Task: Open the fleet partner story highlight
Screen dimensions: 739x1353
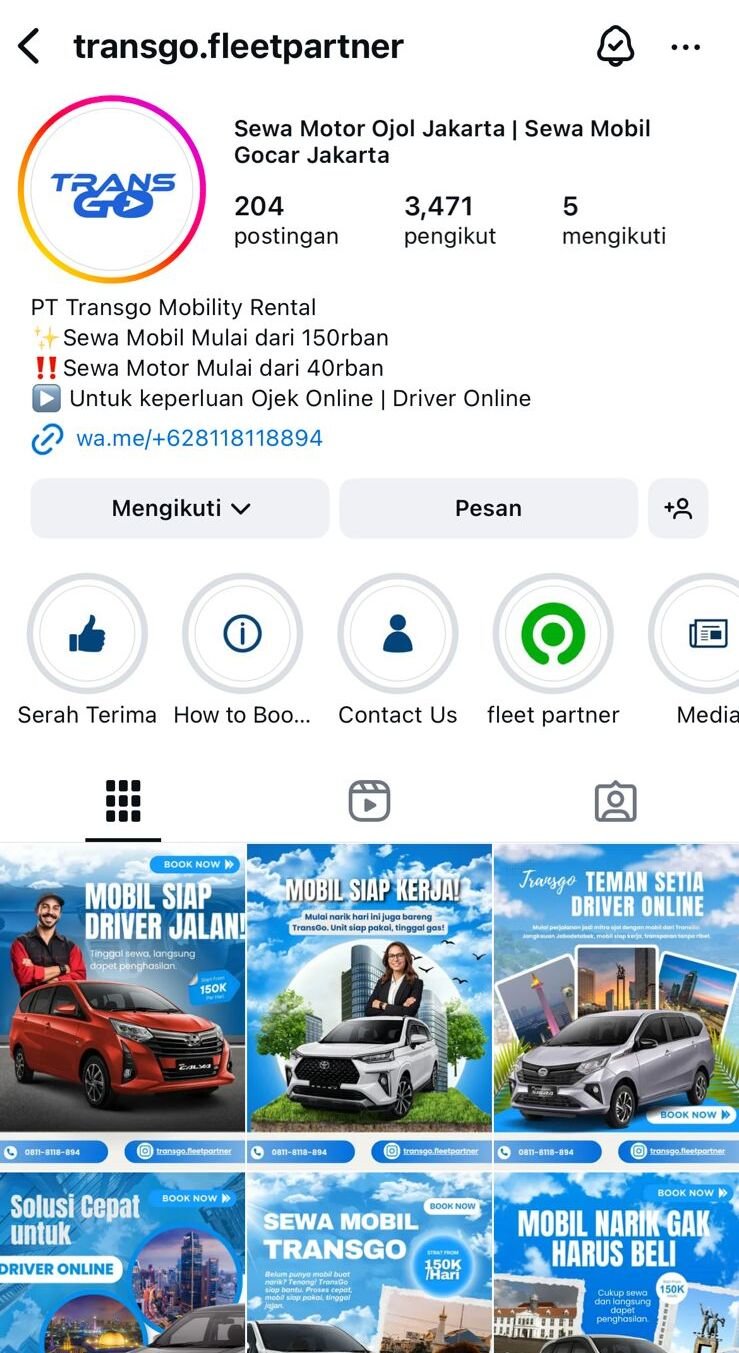Action: 552,633
